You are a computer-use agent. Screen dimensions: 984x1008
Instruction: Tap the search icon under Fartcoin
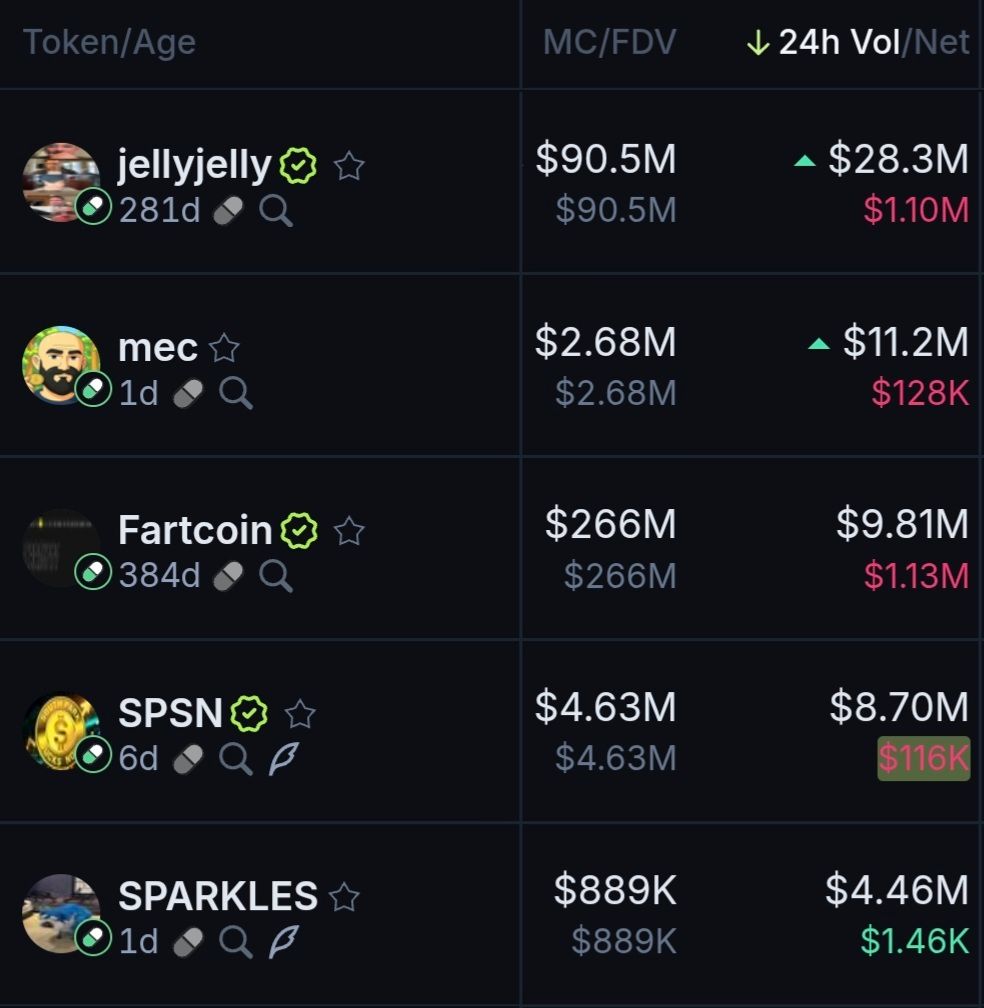click(x=276, y=576)
